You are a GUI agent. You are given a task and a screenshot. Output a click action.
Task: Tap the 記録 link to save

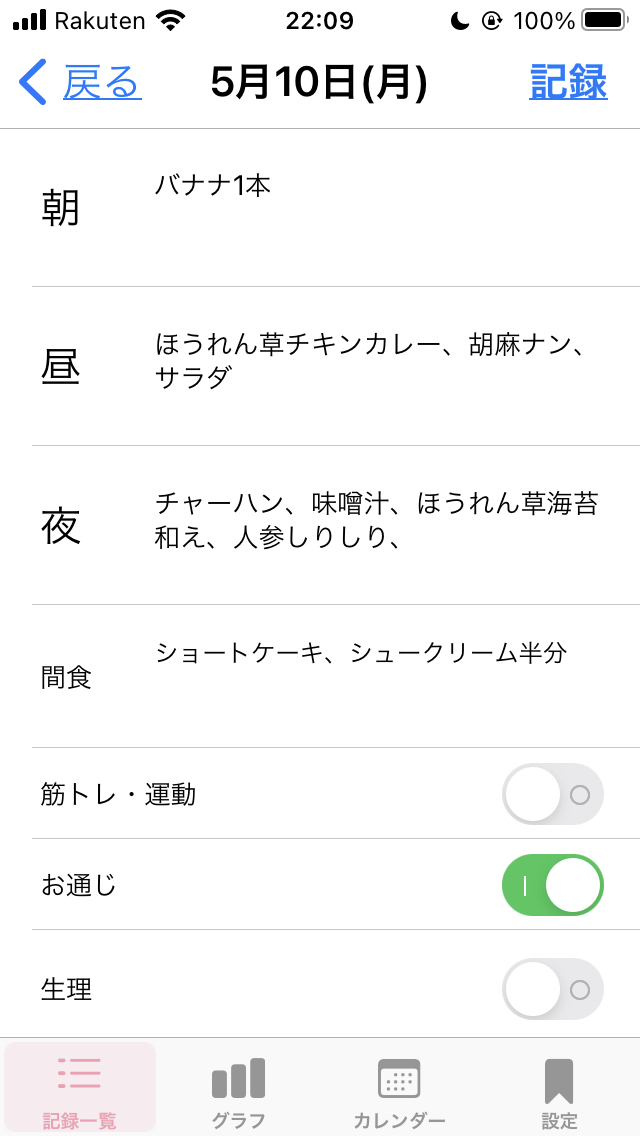[x=568, y=83]
